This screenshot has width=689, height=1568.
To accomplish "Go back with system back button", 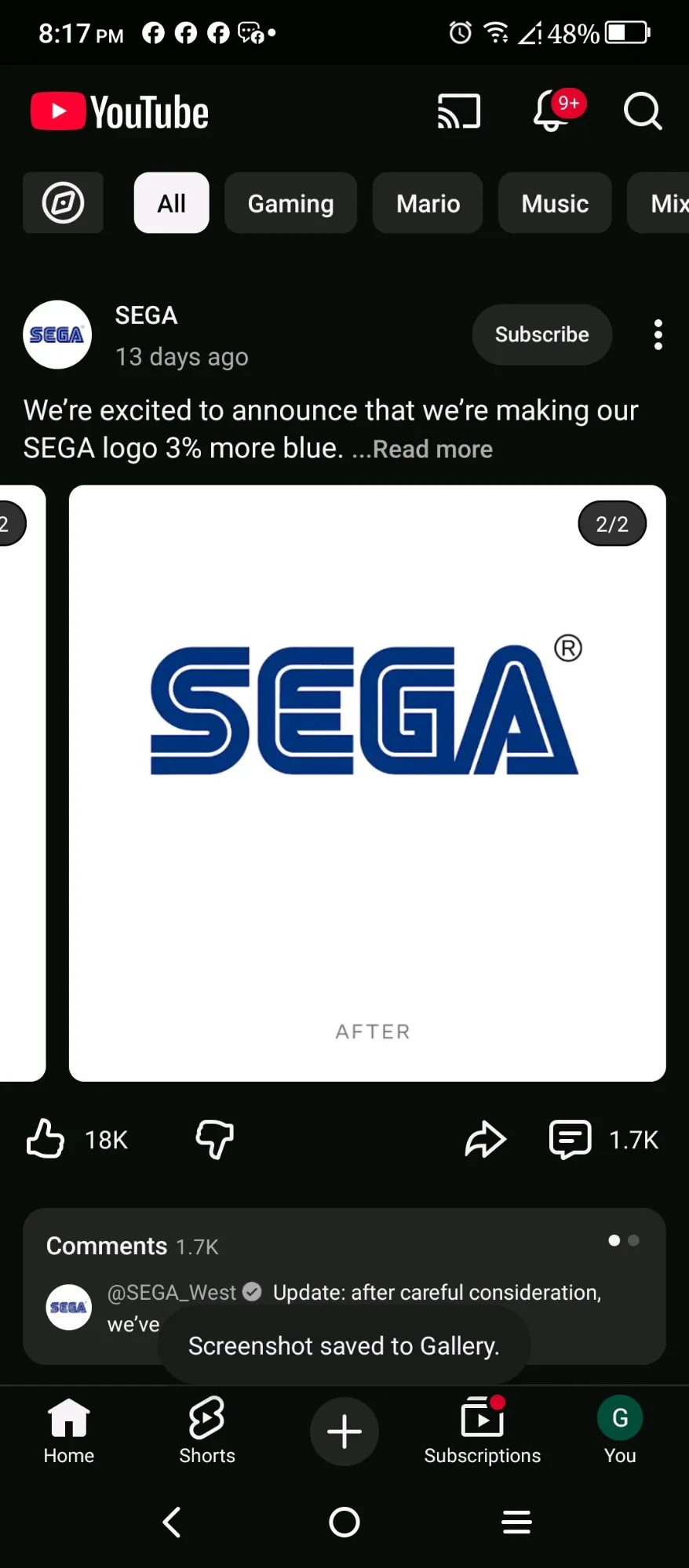I will (x=172, y=1523).
